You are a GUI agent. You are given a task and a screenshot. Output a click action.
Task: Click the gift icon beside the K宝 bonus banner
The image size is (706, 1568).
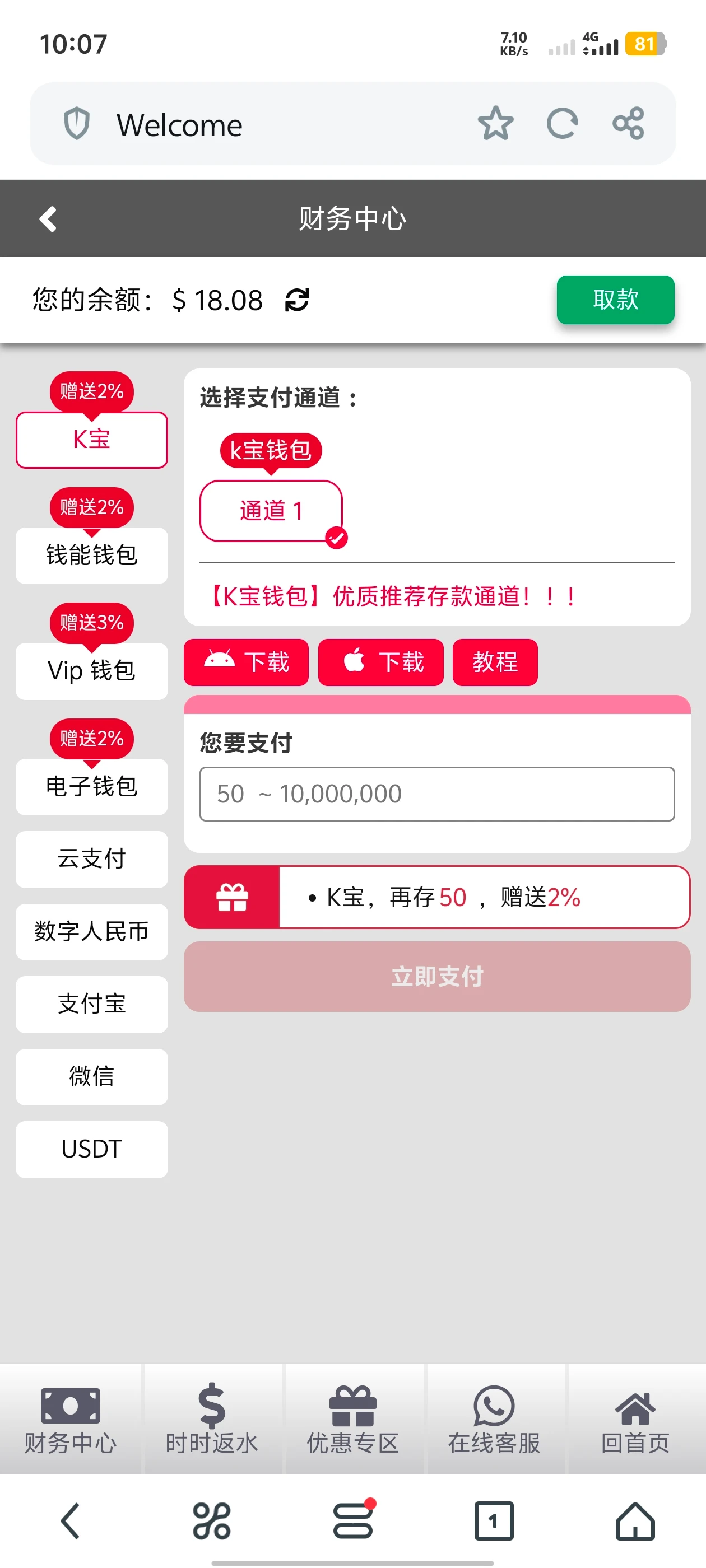[x=232, y=897]
